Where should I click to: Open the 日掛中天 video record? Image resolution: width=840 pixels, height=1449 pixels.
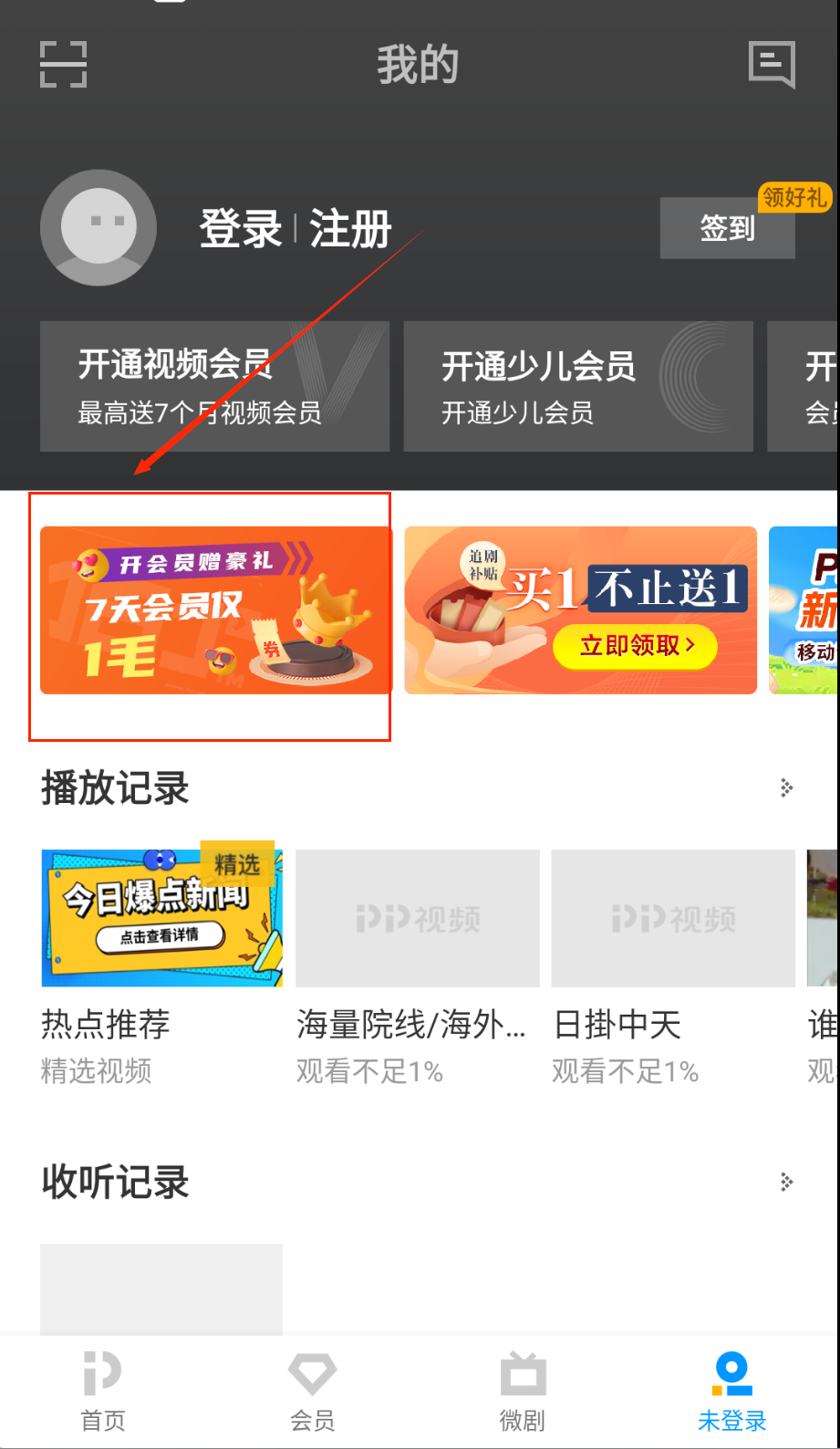[x=673, y=918]
